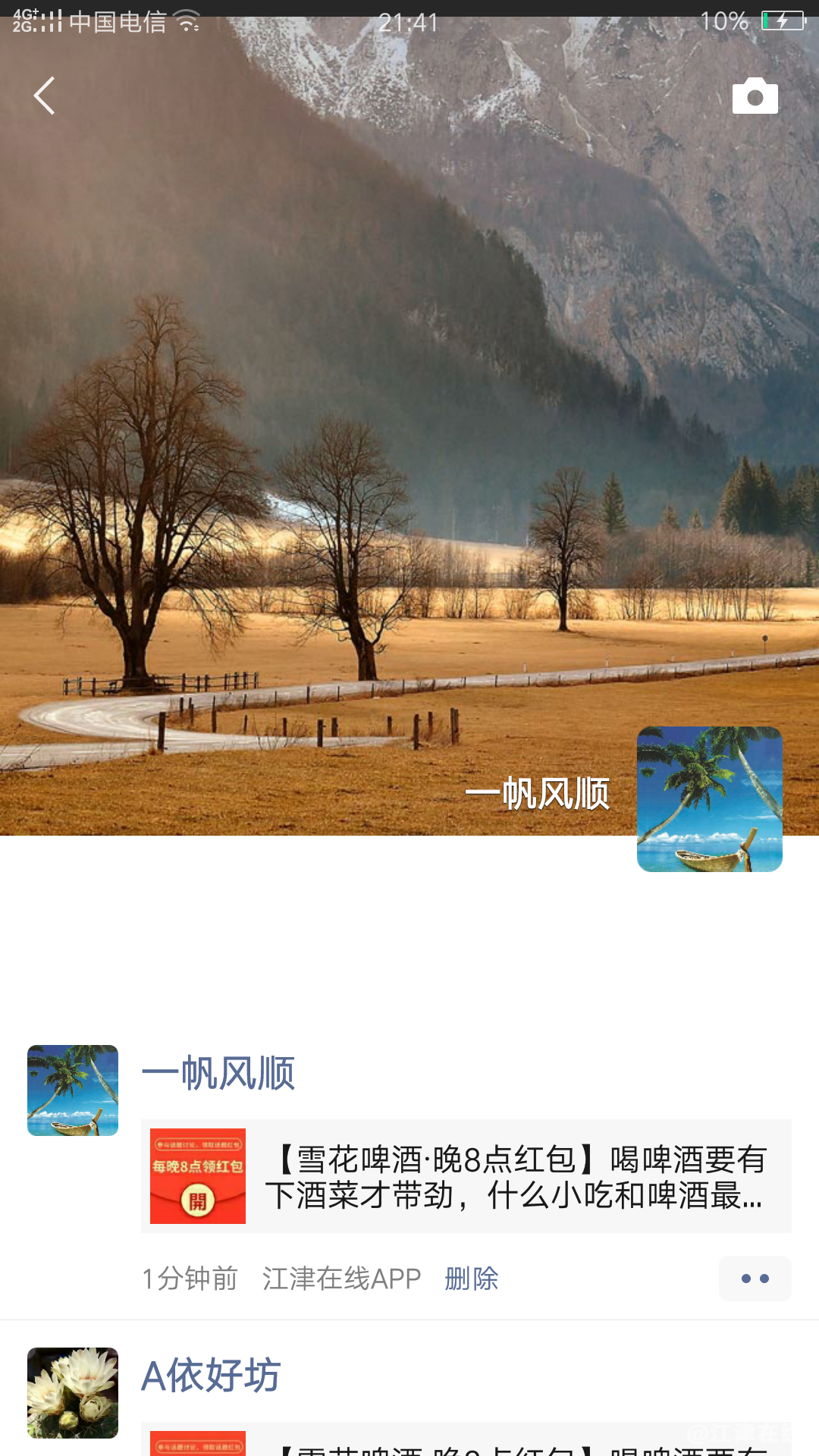Open the large profile avatar on the cover
Screen dimensions: 819x1456
pyautogui.click(x=709, y=799)
